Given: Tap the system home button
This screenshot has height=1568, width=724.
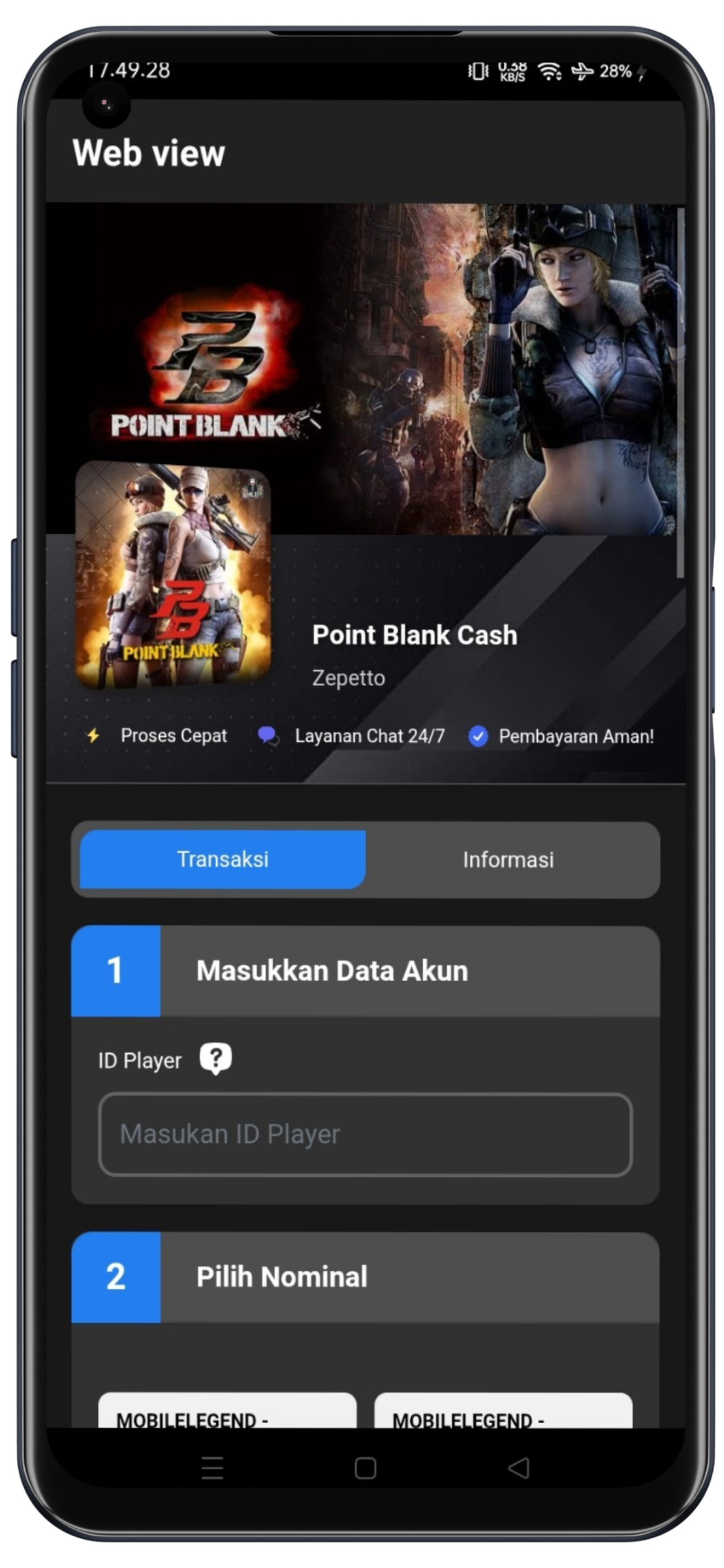Looking at the screenshot, I should pos(365,1468).
